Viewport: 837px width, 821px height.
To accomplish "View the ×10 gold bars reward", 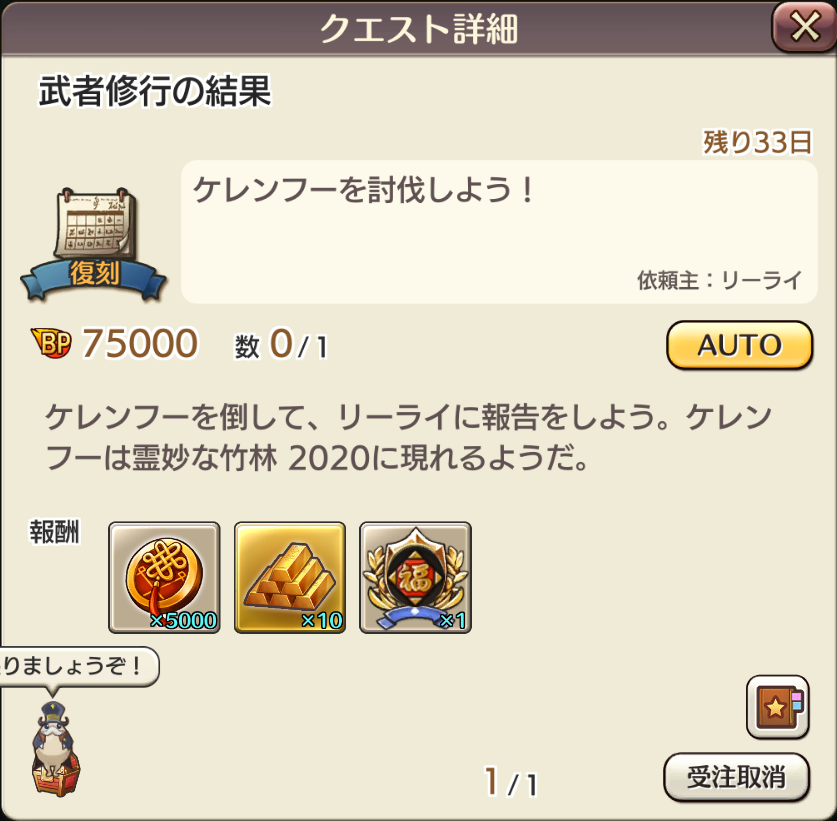I will [x=290, y=577].
